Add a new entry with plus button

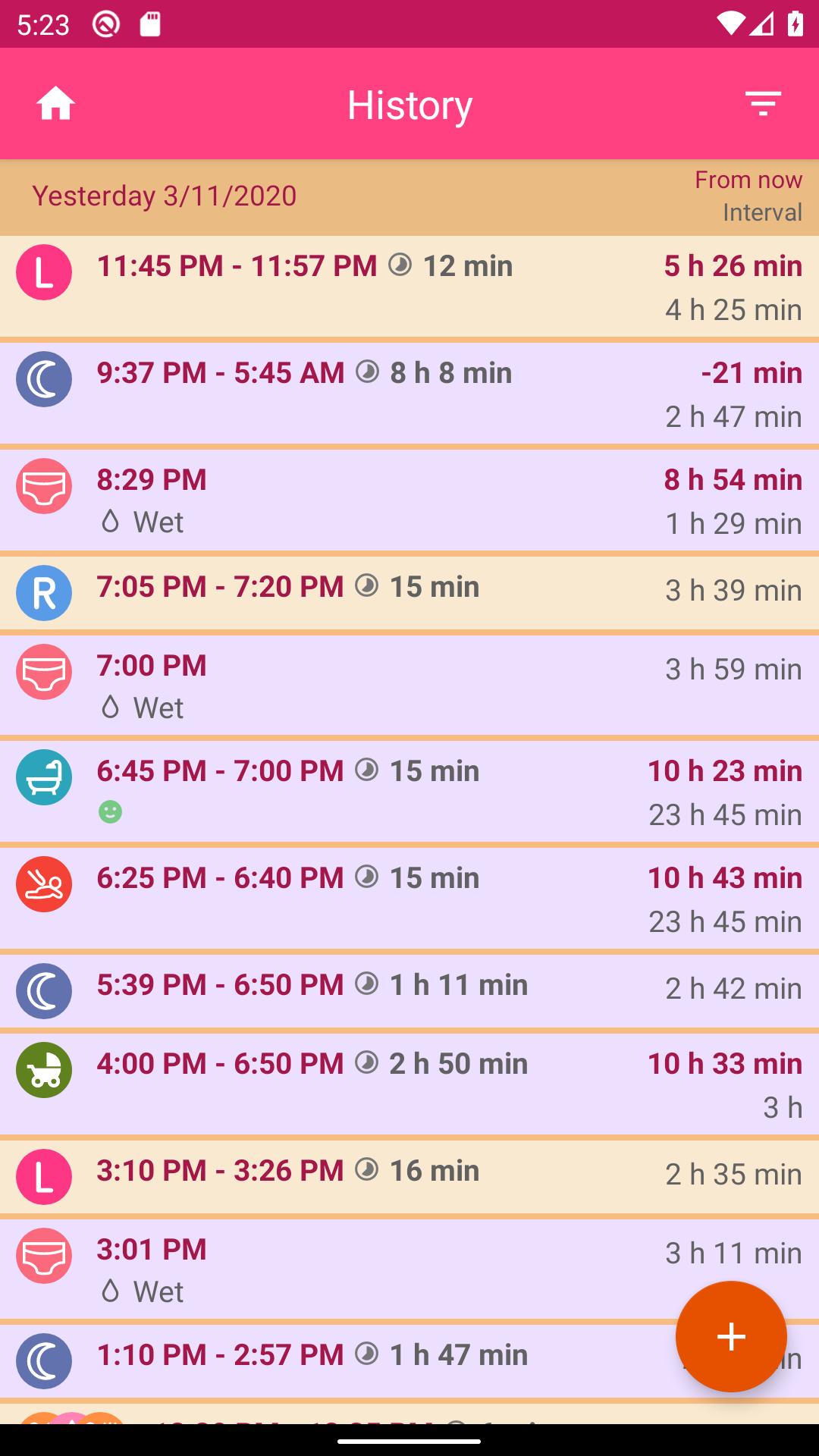pyautogui.click(x=731, y=1336)
